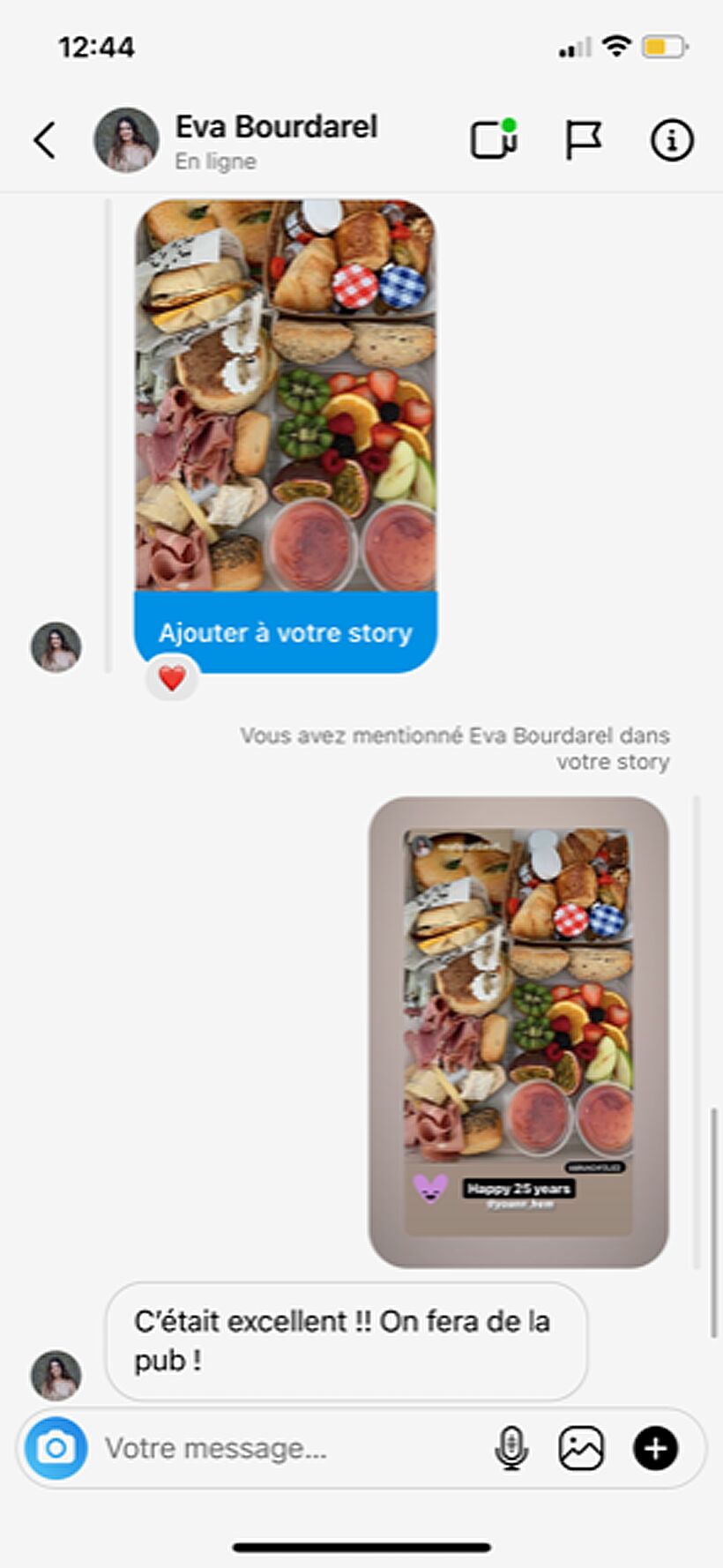Go back to the message list
The image size is (723, 1568).
tap(45, 140)
